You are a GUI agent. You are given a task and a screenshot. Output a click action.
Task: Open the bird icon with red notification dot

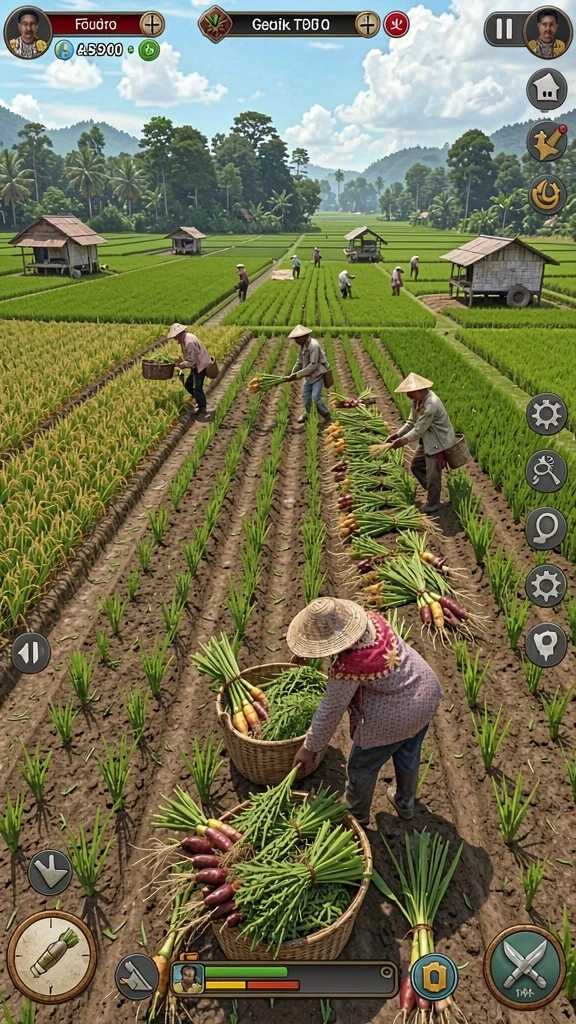(547, 141)
